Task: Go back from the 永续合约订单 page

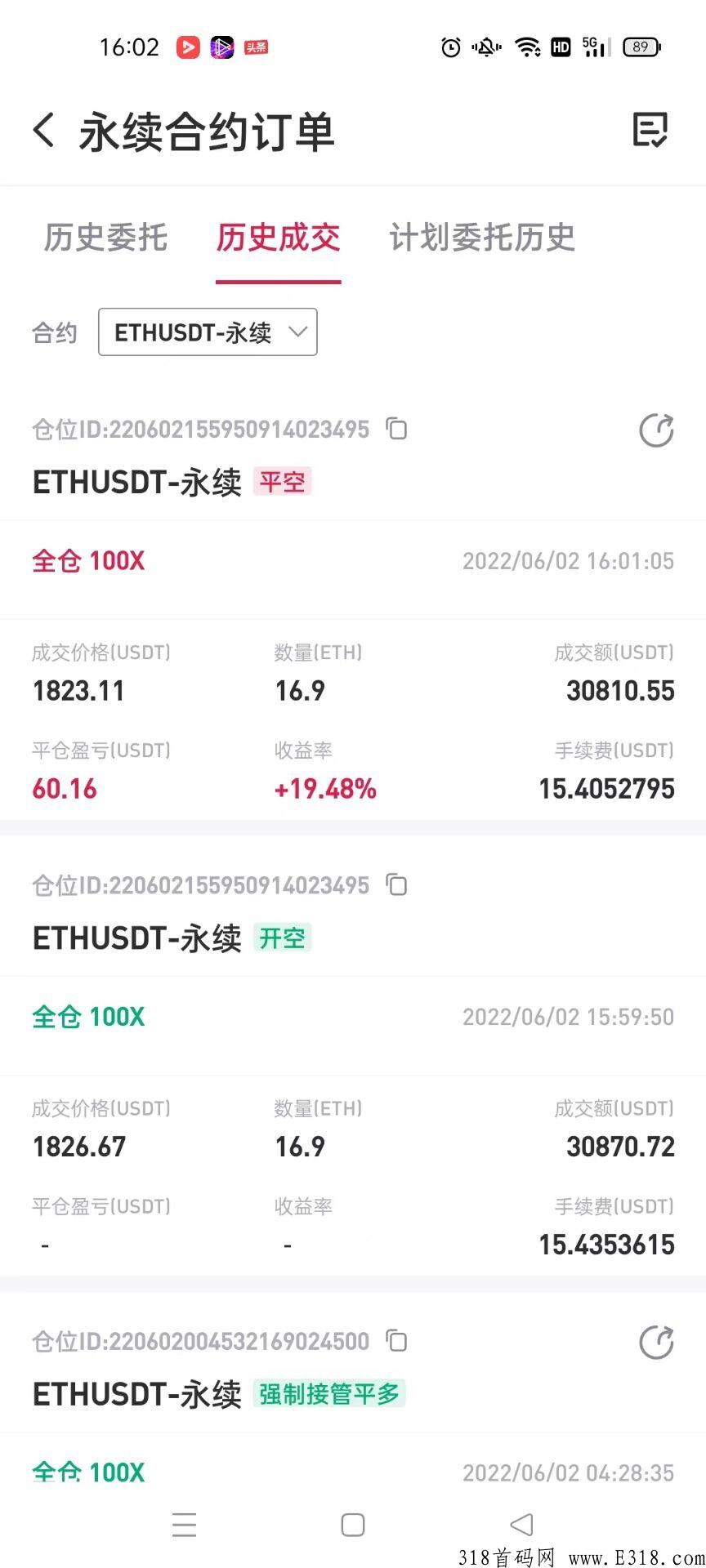Action: (x=44, y=131)
